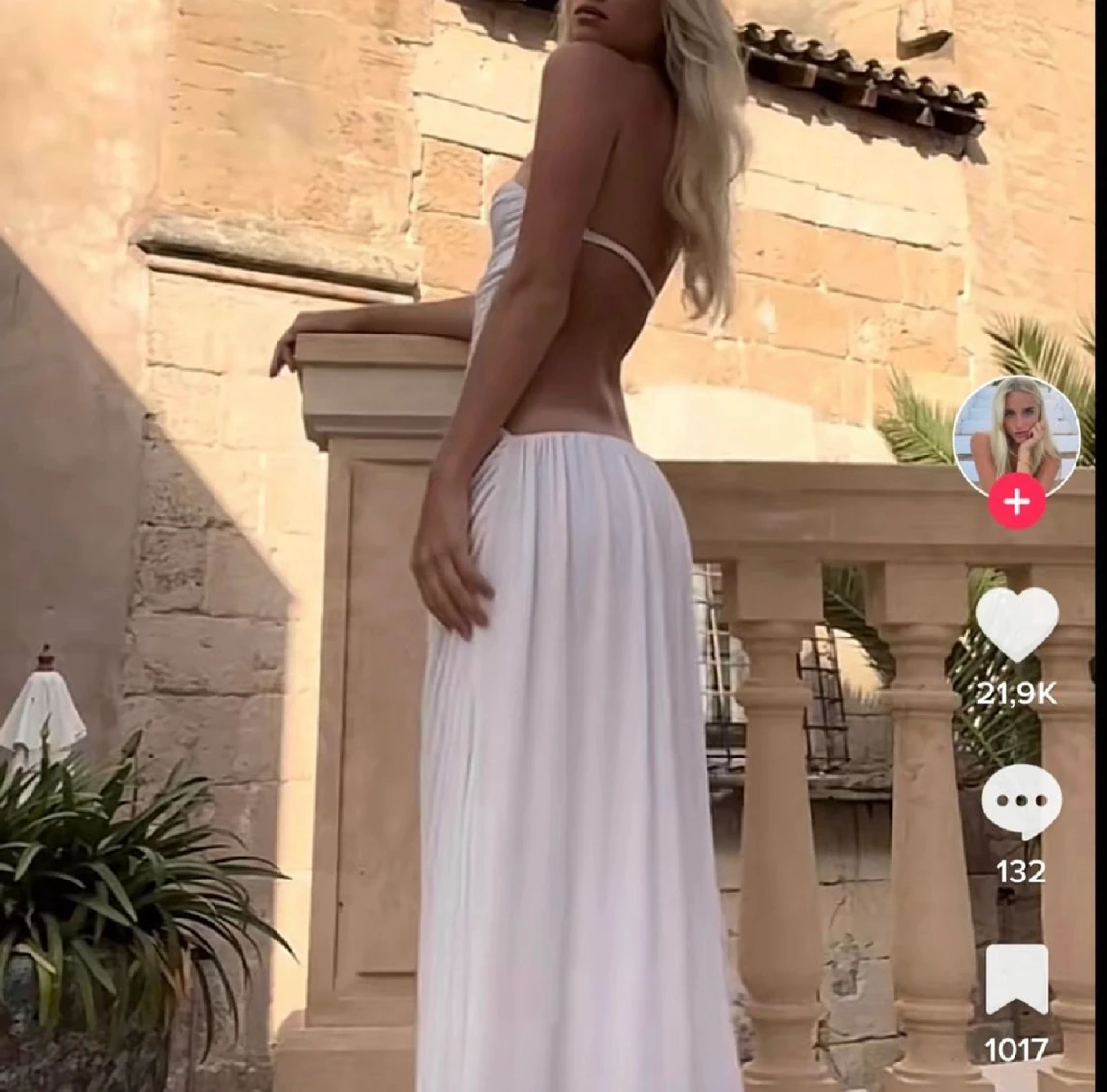Bookmark this video to favorites

(x=1016, y=981)
